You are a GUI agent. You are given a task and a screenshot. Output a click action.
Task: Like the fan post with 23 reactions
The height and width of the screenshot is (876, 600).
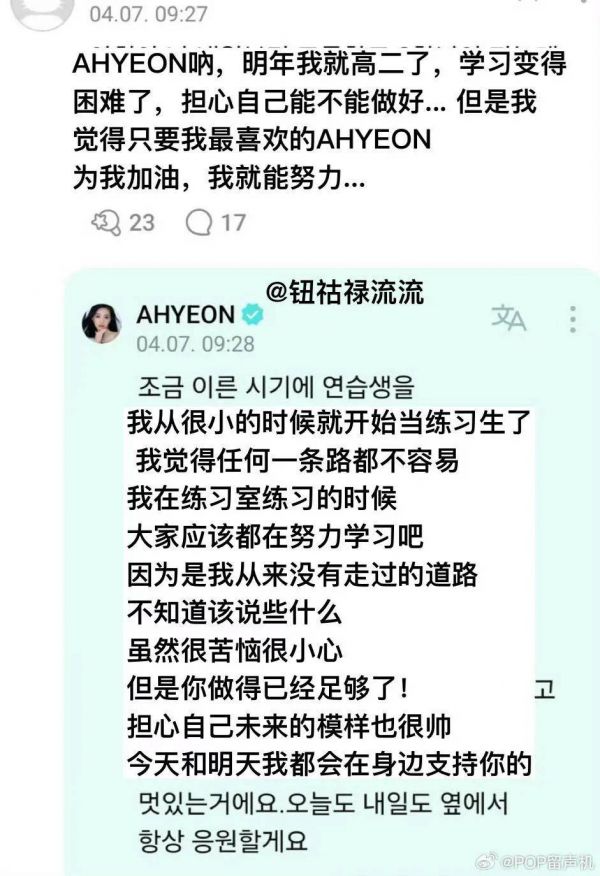click(106, 221)
